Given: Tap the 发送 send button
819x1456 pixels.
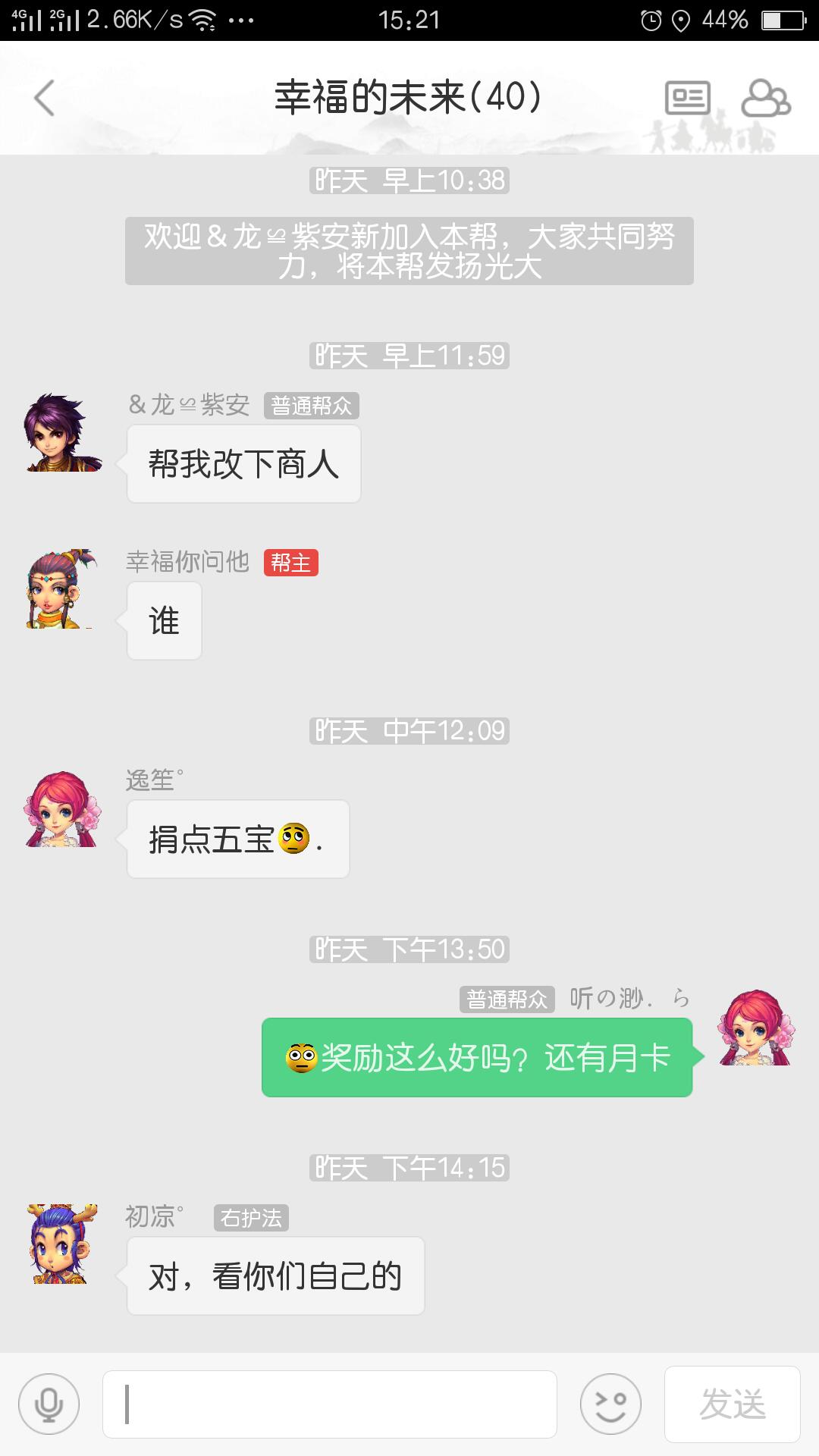Looking at the screenshot, I should pos(733,1404).
